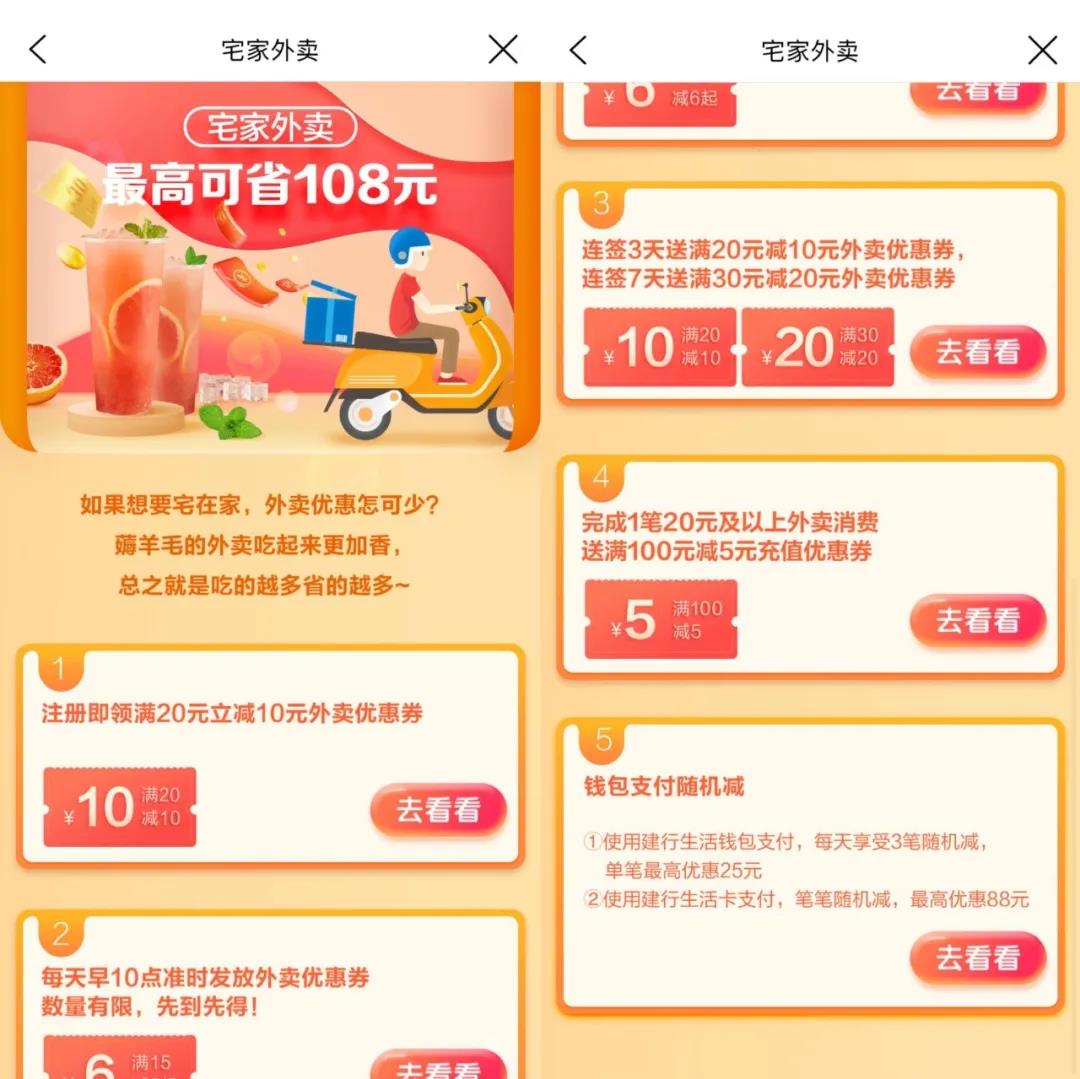
Task: Open 去看看 on the 连签3天 sign-in card
Action: [x=977, y=352]
